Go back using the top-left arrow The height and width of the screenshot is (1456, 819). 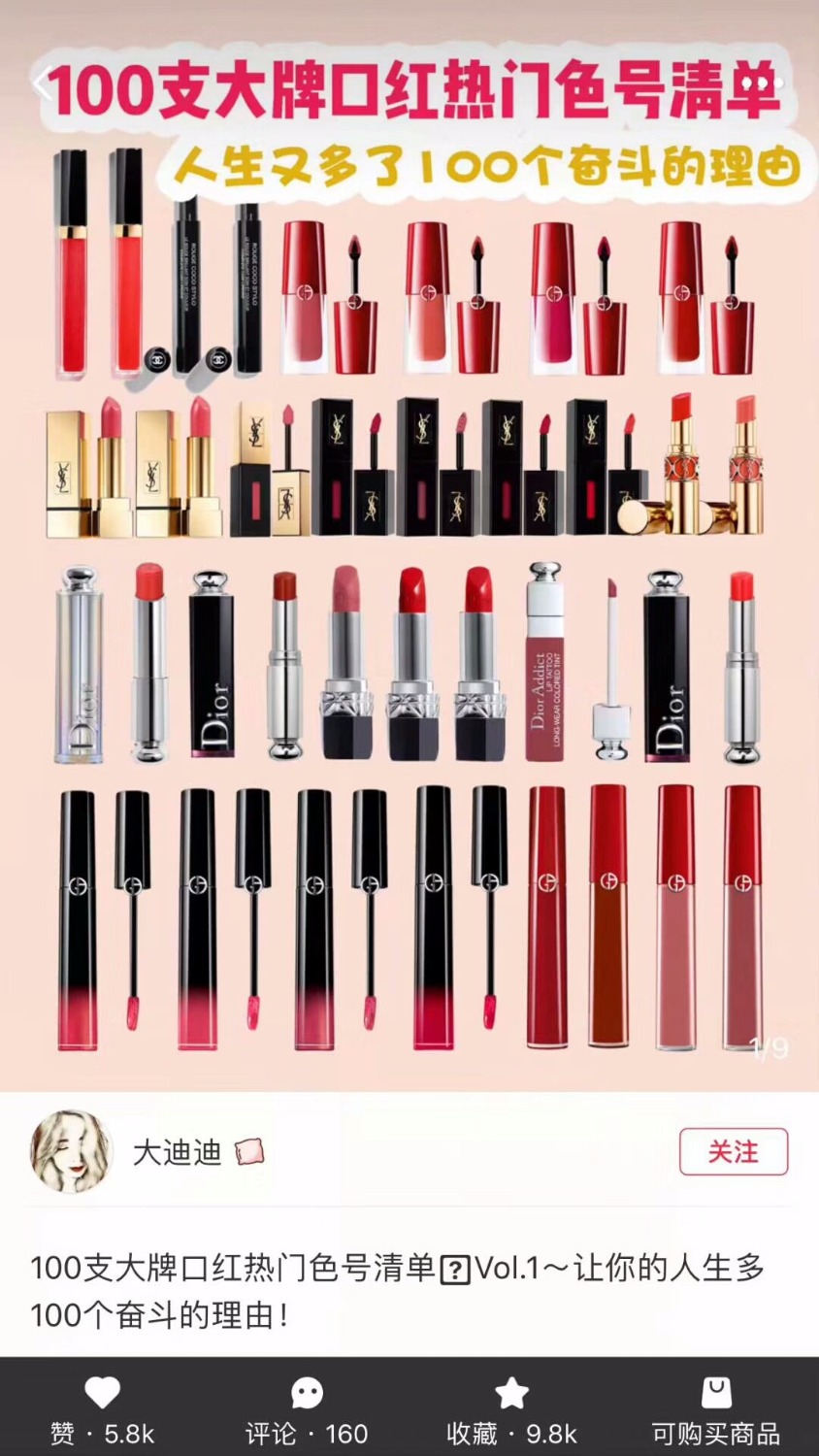(x=41, y=85)
